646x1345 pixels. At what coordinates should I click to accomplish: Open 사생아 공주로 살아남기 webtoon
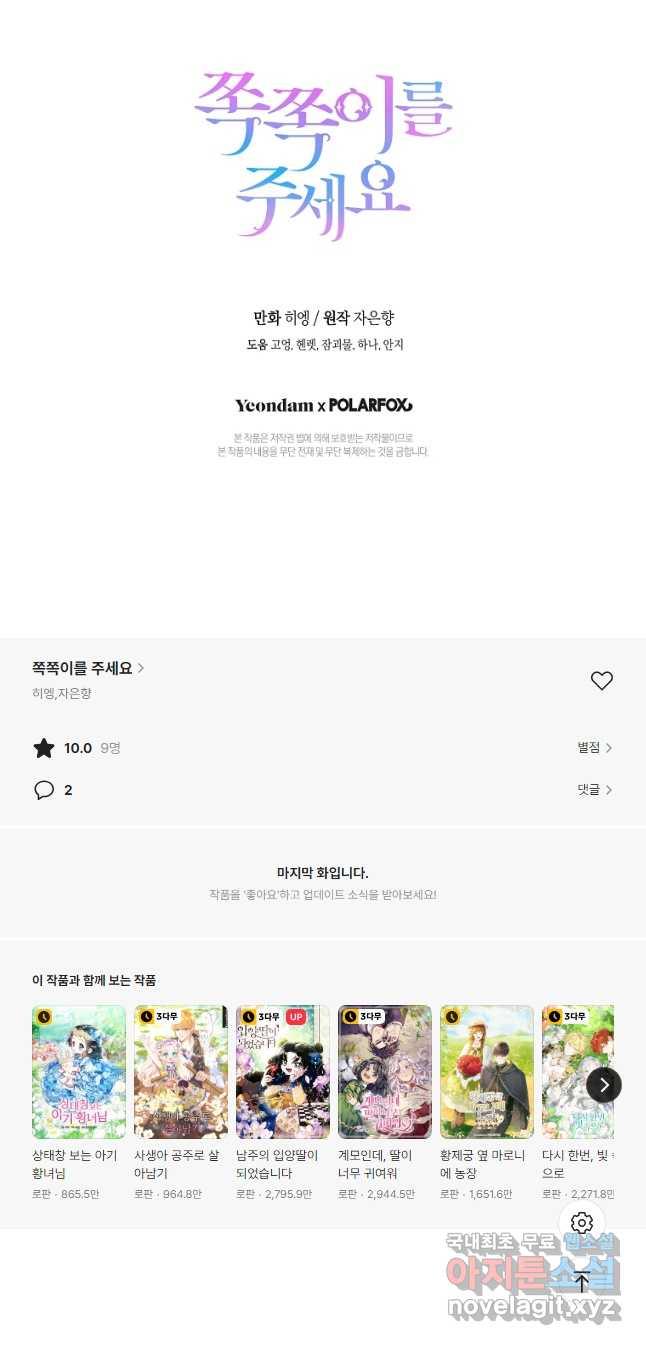(x=181, y=1072)
